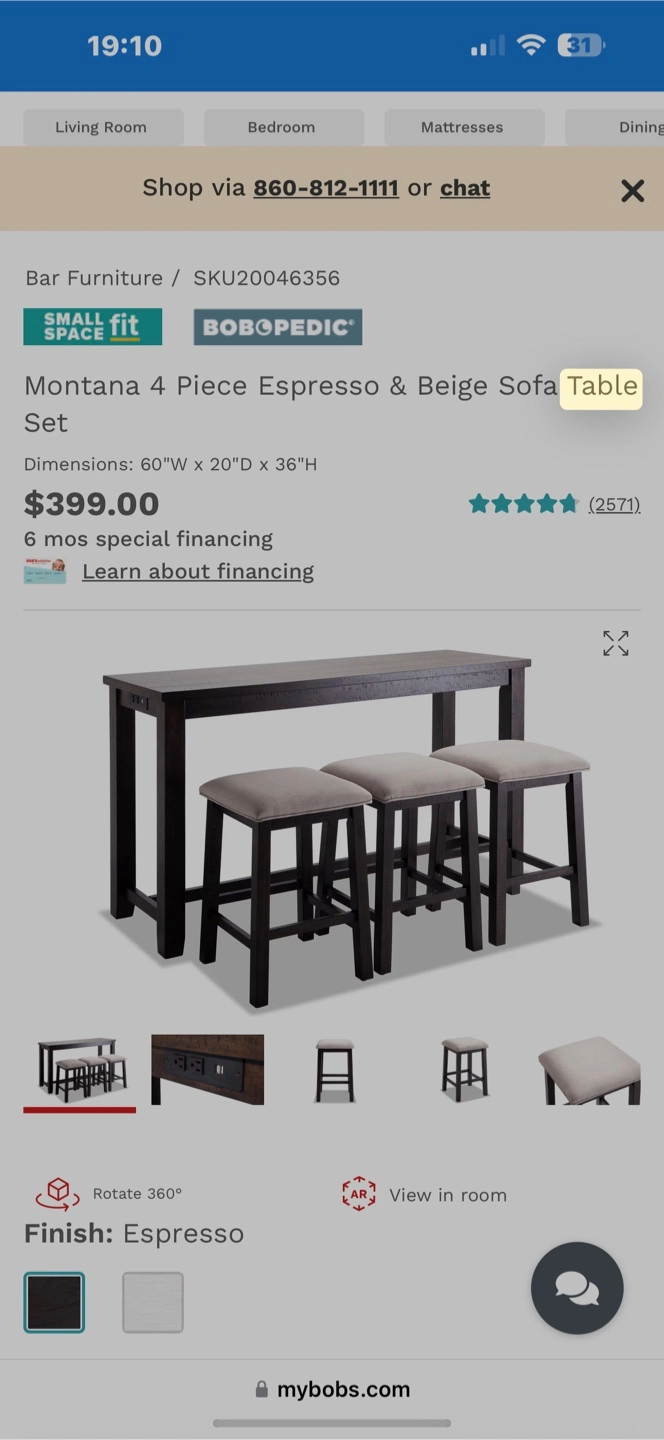Choose the Espresso finish swatch
The image size is (664, 1440).
click(x=54, y=1303)
